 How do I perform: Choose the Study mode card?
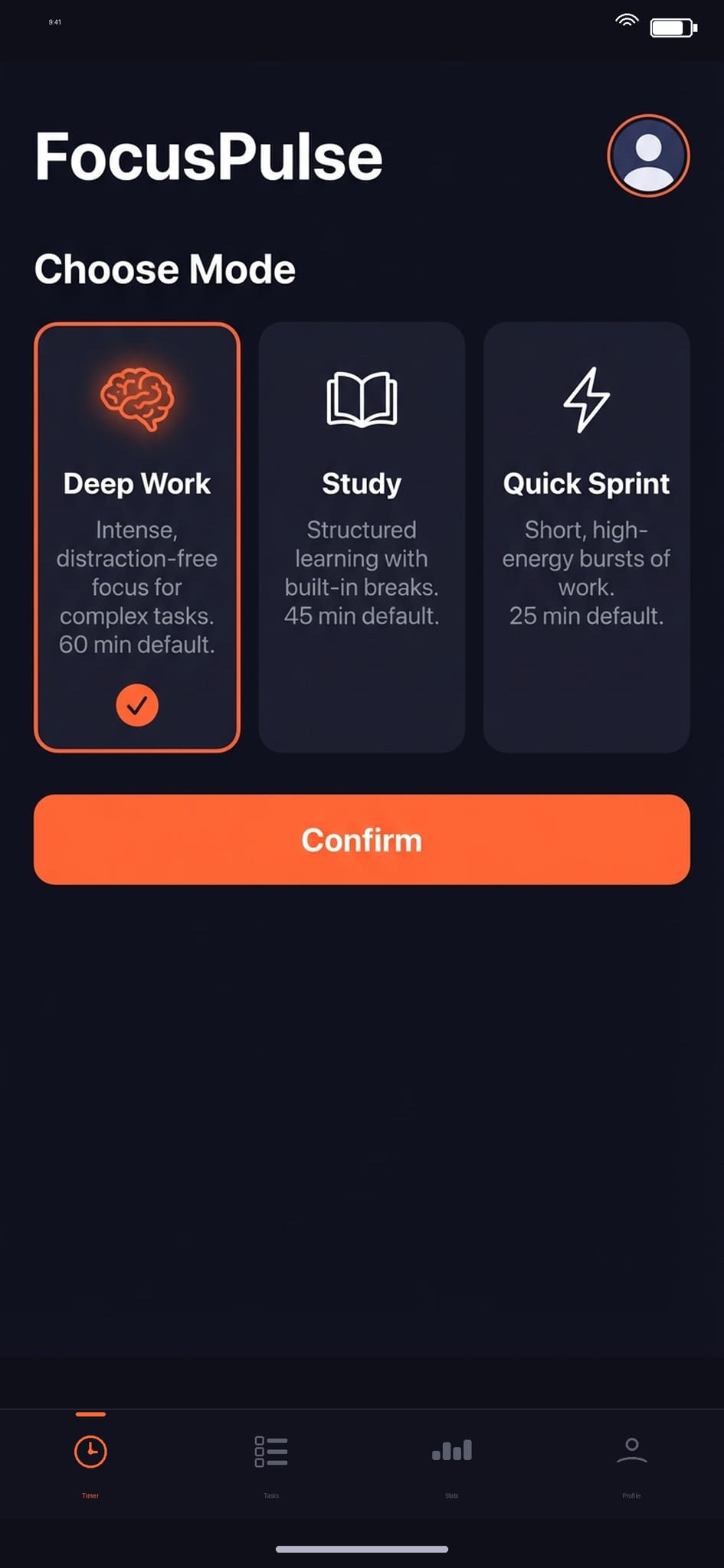[362, 537]
